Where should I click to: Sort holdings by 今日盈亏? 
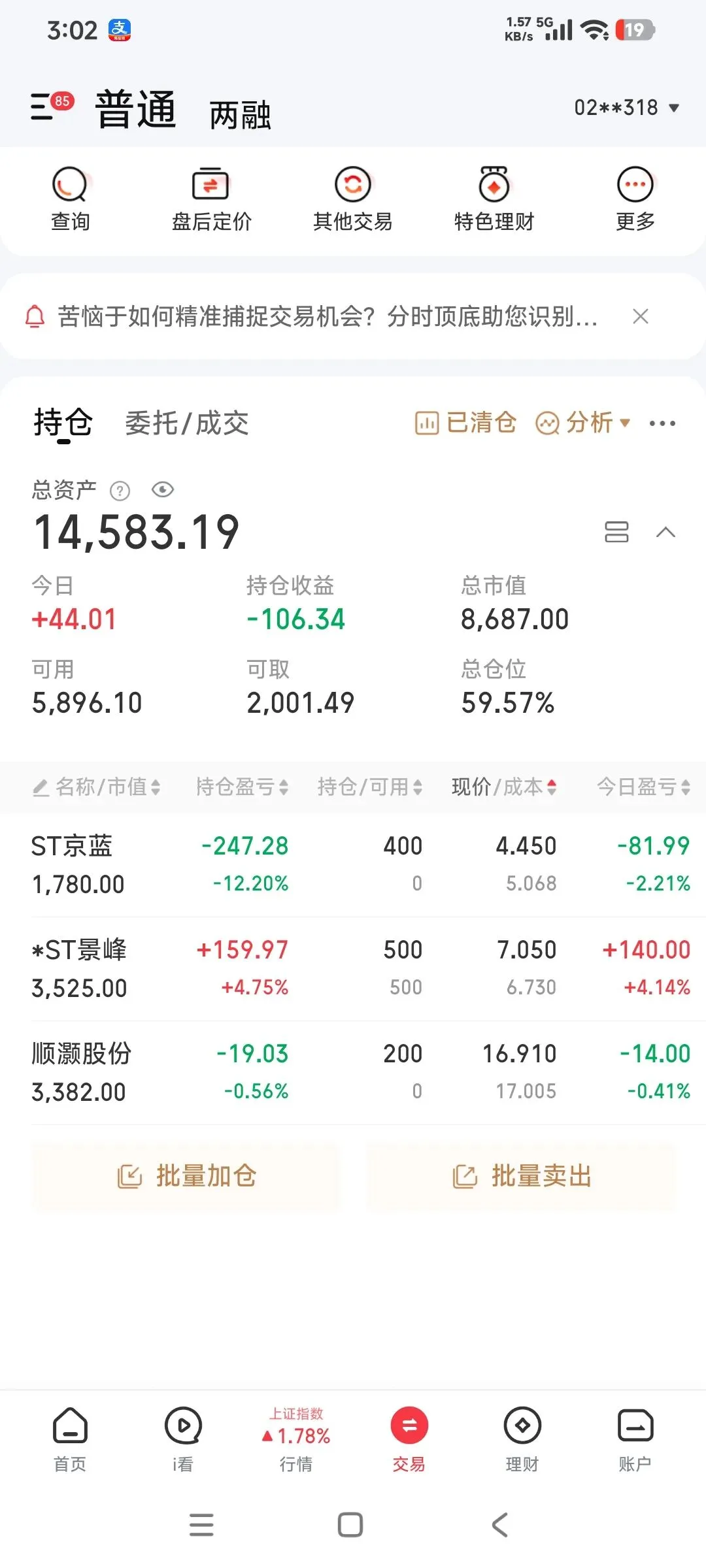(643, 787)
